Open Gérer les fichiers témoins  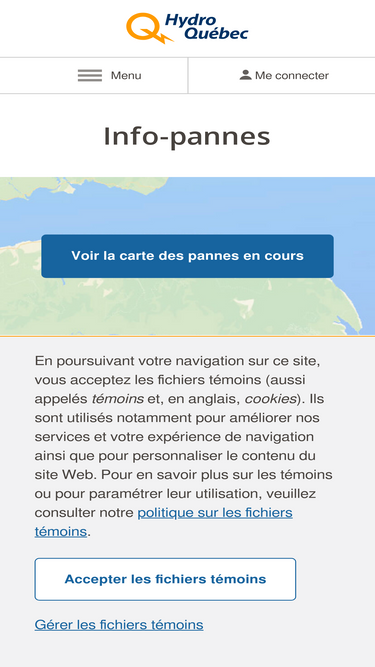pos(119,625)
